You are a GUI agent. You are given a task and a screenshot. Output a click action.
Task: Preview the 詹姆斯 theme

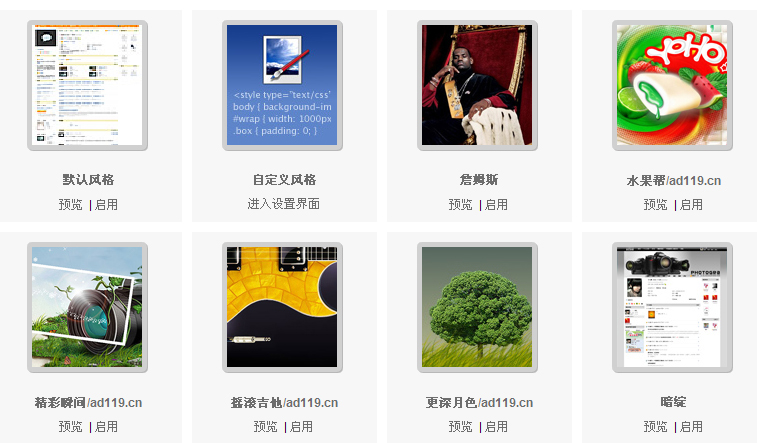[460, 204]
